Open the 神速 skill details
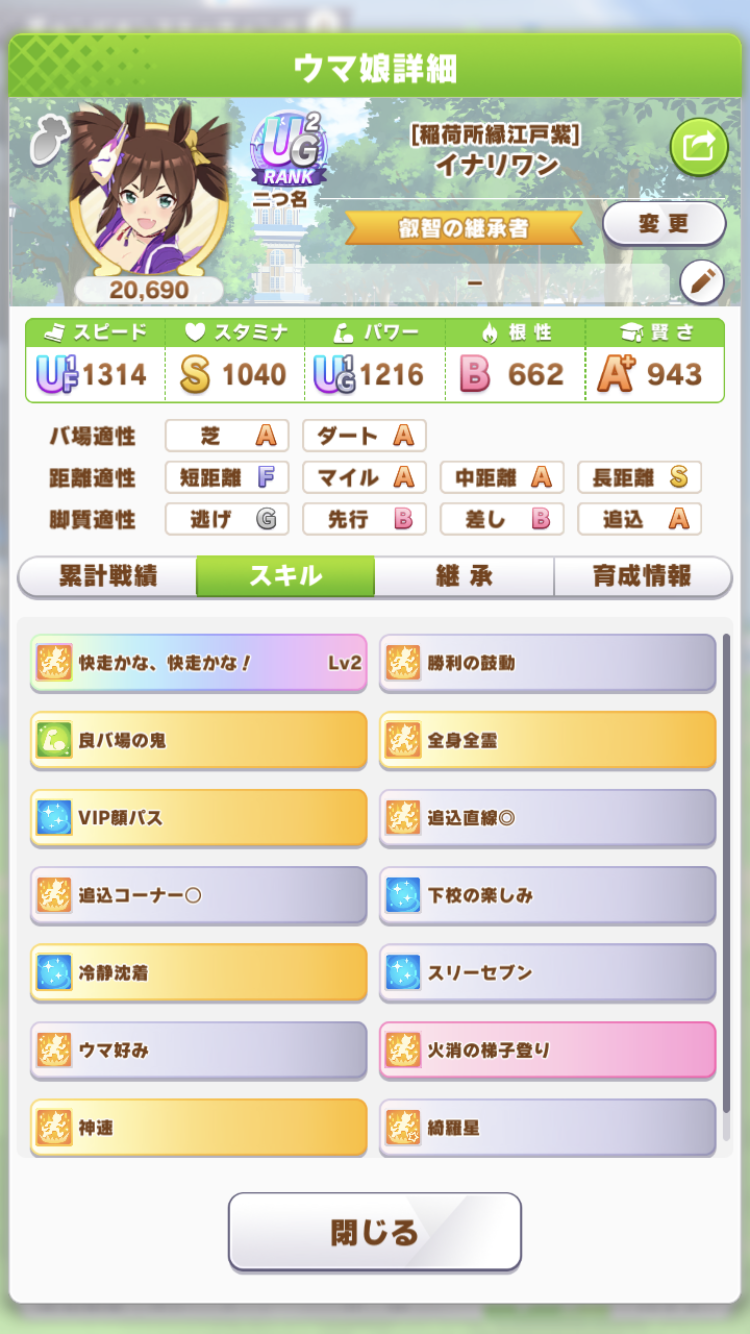The image size is (750, 1334). 198,1128
